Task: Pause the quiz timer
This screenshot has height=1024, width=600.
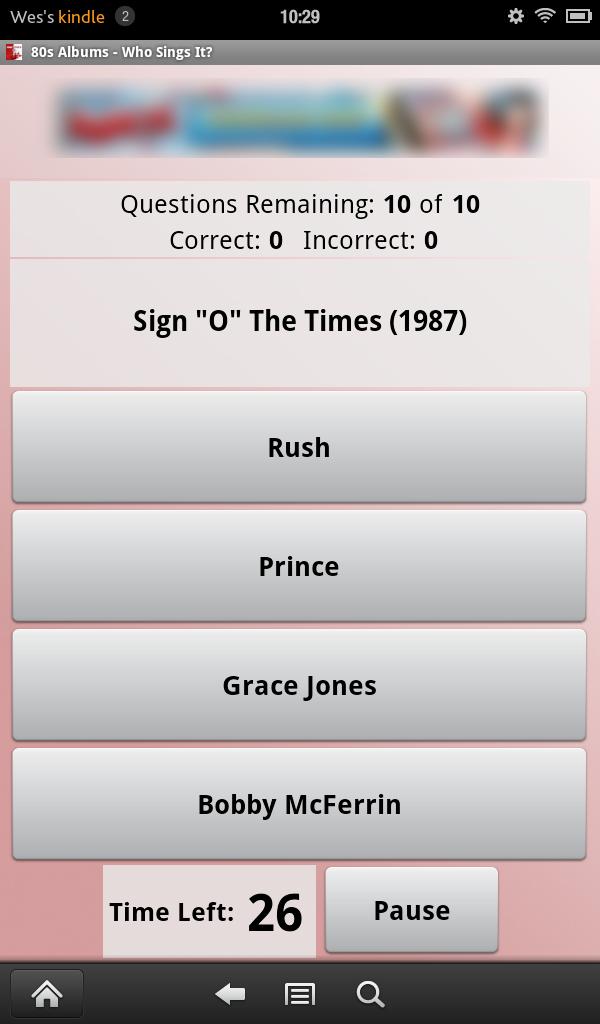Action: [x=411, y=910]
